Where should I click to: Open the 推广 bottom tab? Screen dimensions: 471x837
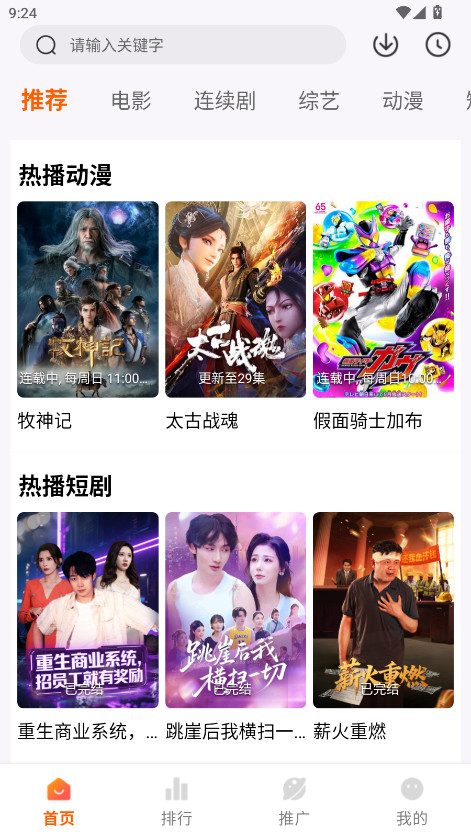tap(294, 801)
